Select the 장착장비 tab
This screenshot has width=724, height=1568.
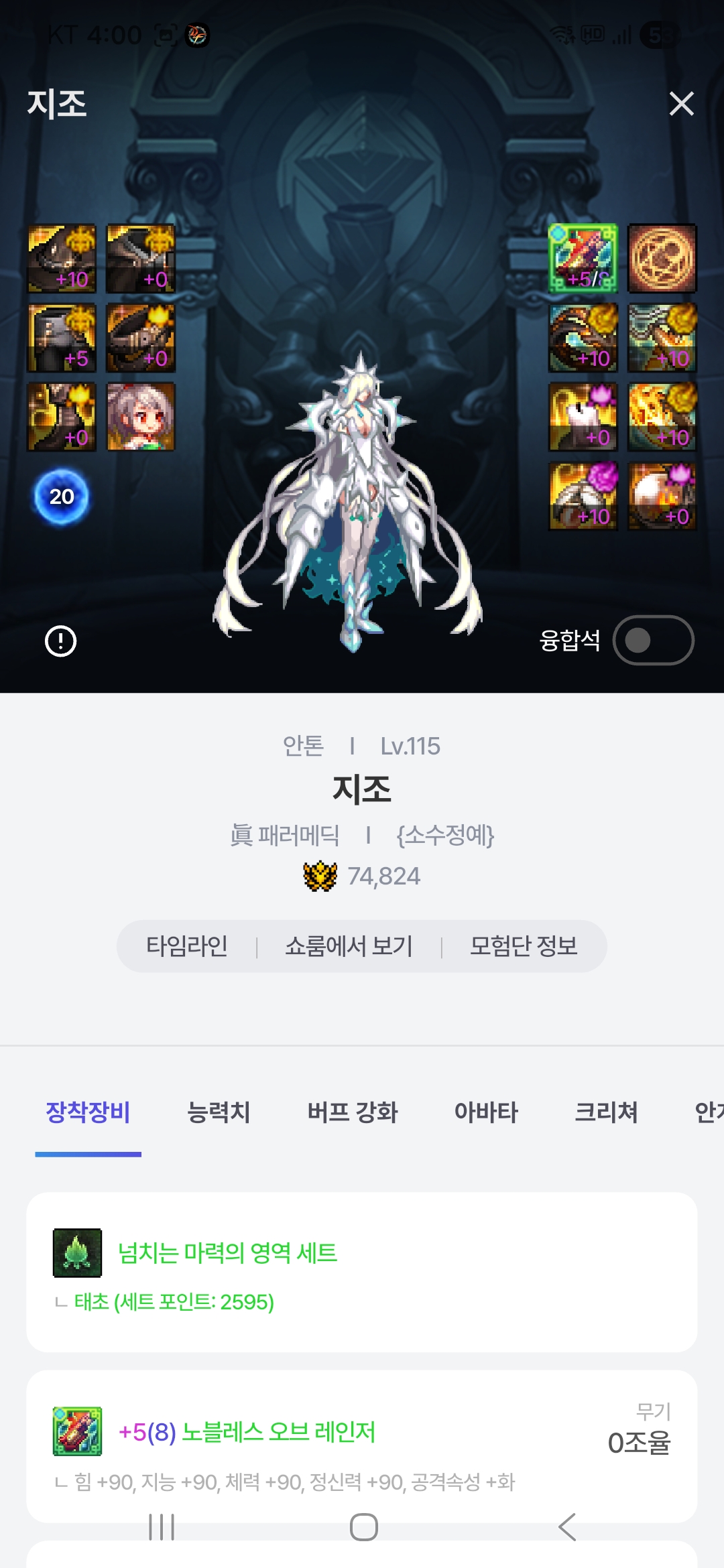click(88, 1112)
